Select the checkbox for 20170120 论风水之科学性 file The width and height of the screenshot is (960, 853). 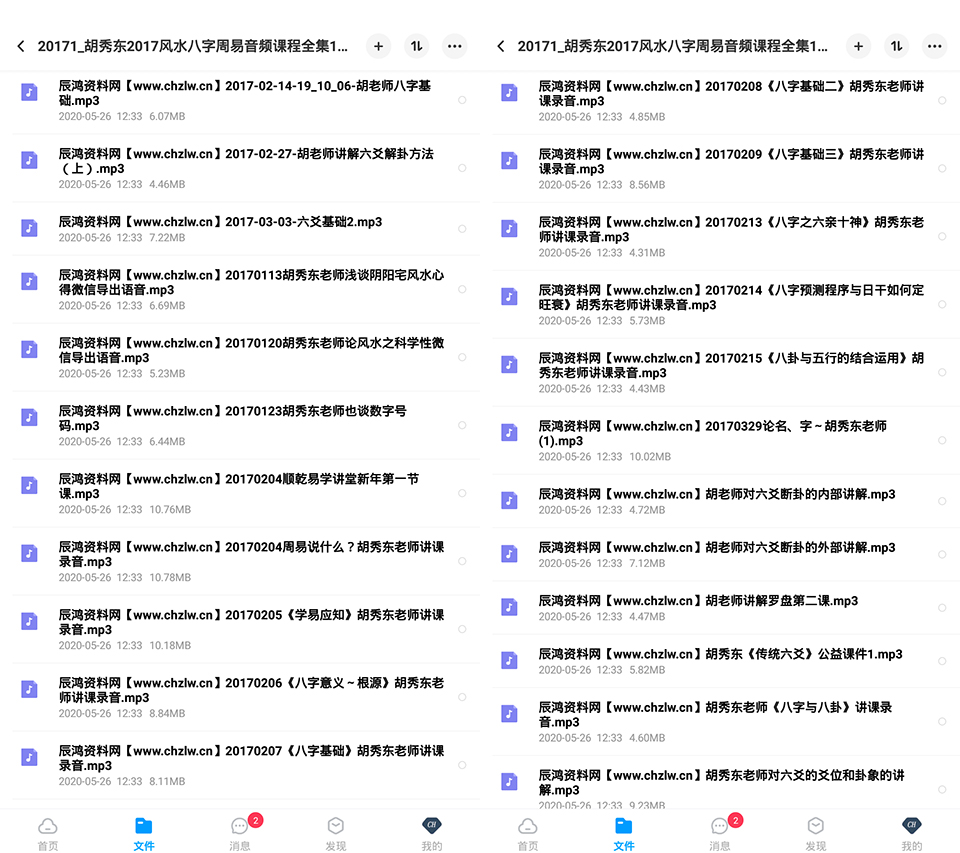coord(462,357)
